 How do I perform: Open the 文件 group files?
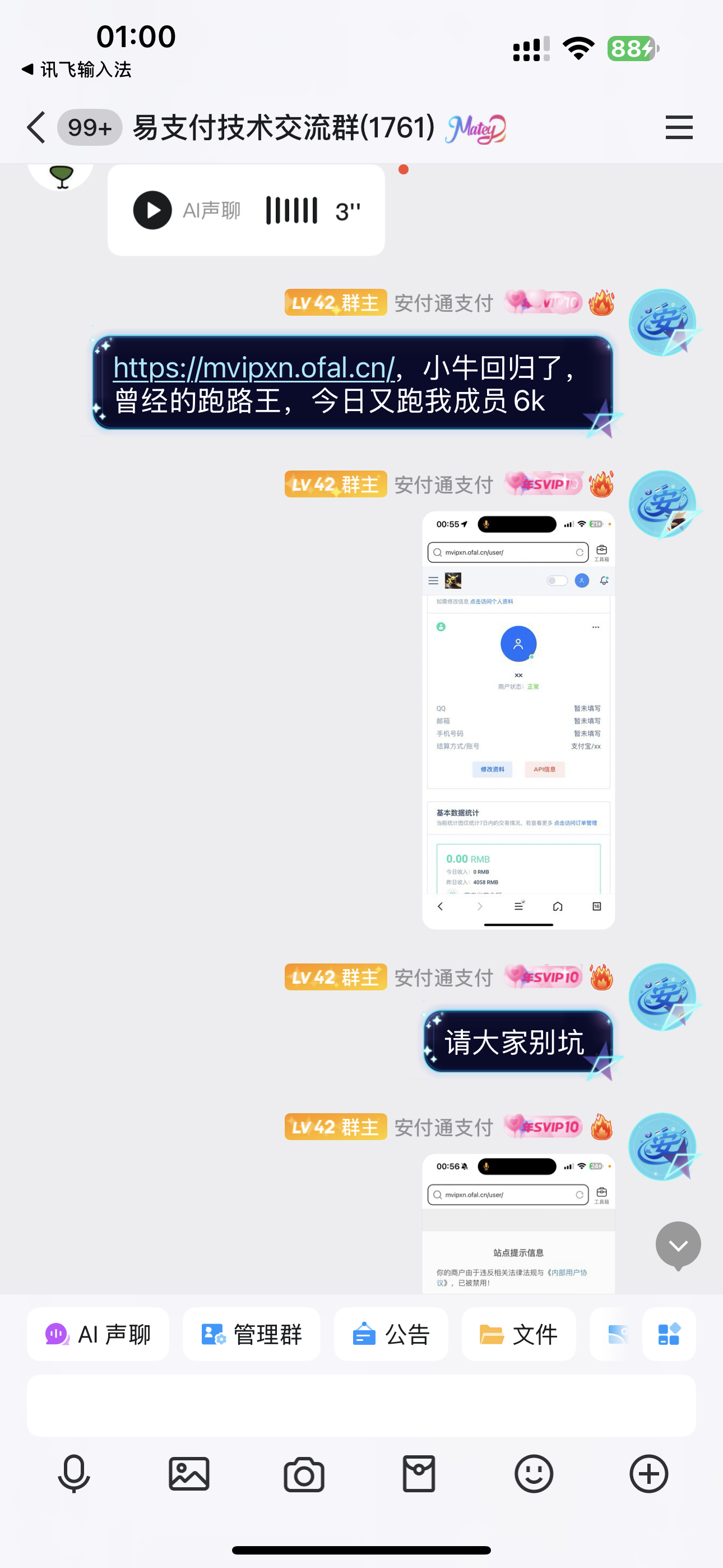click(x=518, y=1334)
